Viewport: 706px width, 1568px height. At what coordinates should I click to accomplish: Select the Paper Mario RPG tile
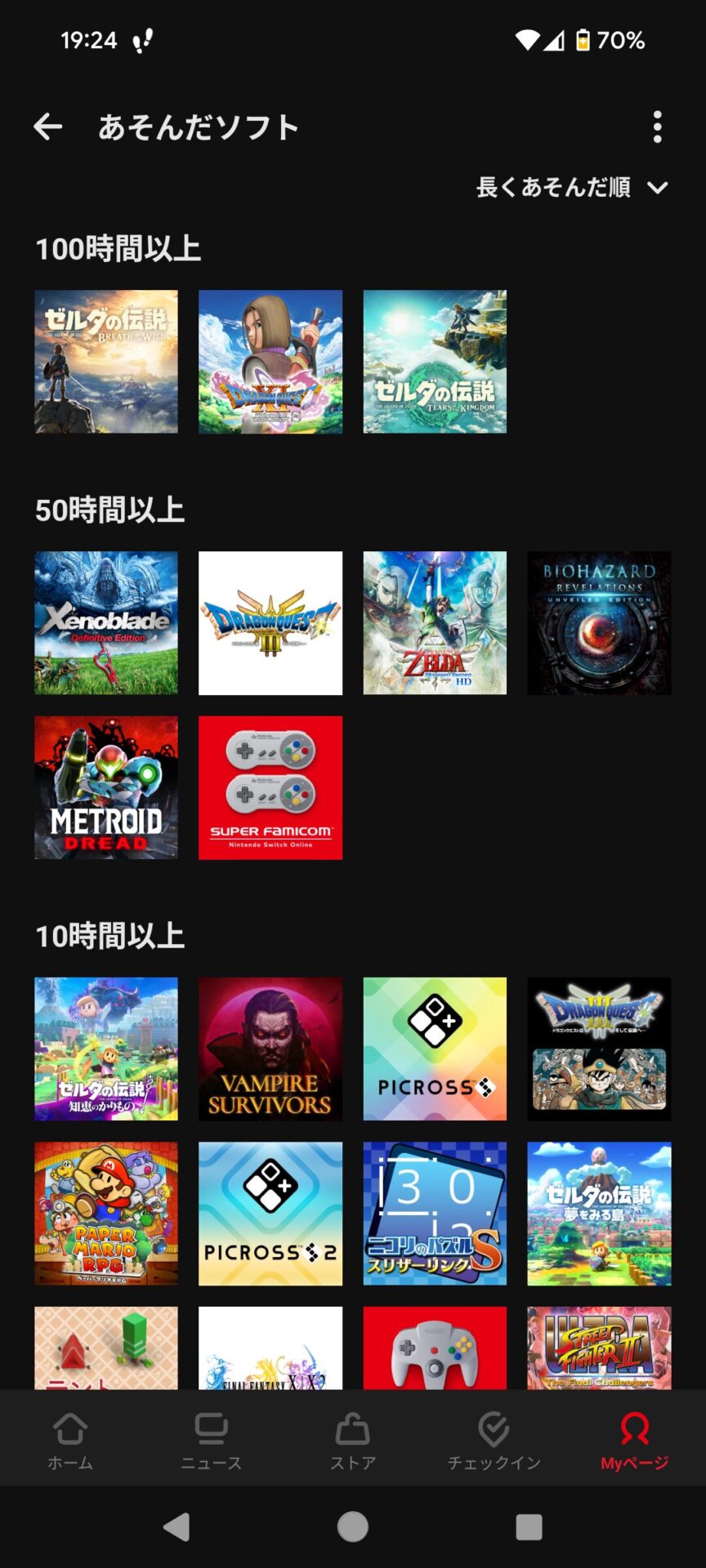pyautogui.click(x=106, y=1214)
